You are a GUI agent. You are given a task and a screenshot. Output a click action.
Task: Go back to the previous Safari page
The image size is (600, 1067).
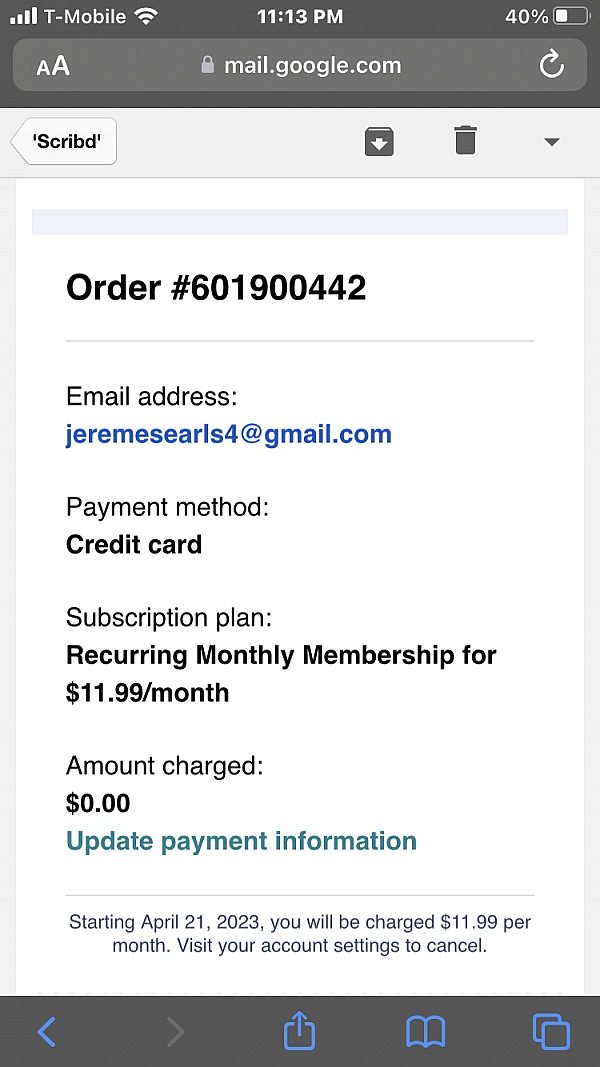(46, 1031)
